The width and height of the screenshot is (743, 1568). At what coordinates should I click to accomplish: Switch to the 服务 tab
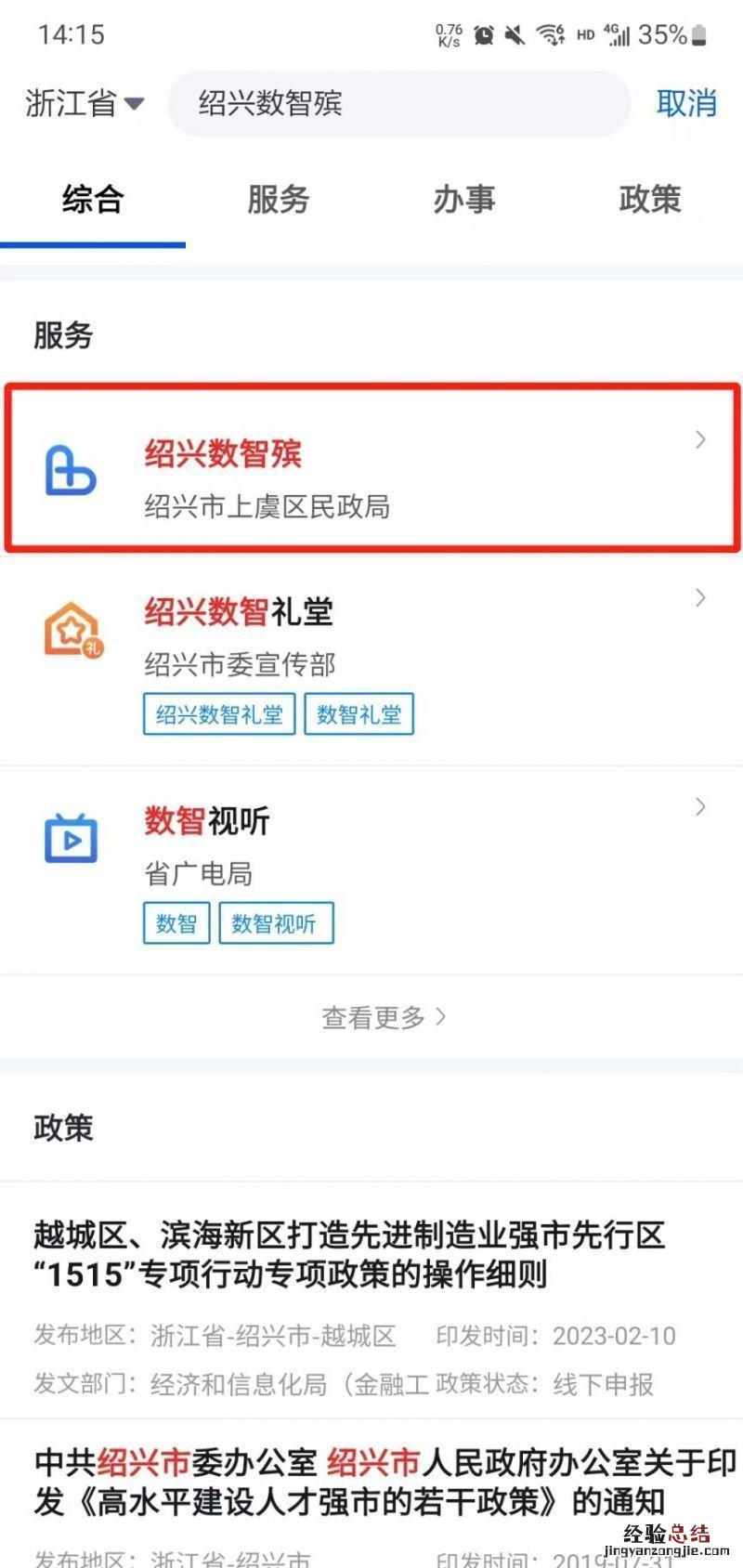coord(278,199)
